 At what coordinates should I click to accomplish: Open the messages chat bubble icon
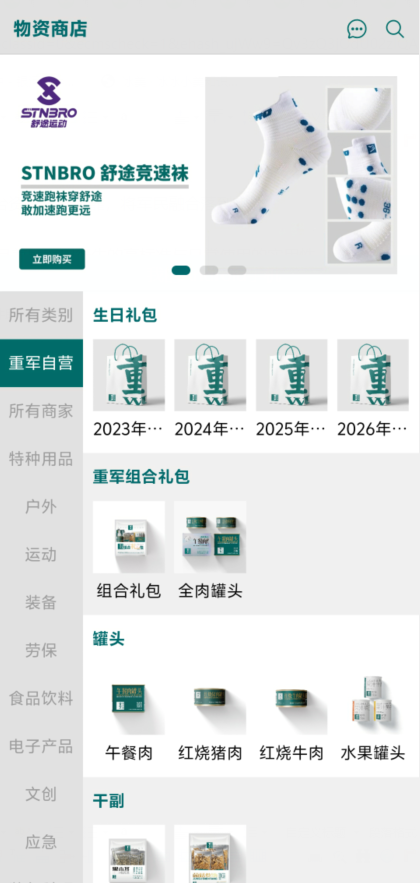[x=356, y=29]
